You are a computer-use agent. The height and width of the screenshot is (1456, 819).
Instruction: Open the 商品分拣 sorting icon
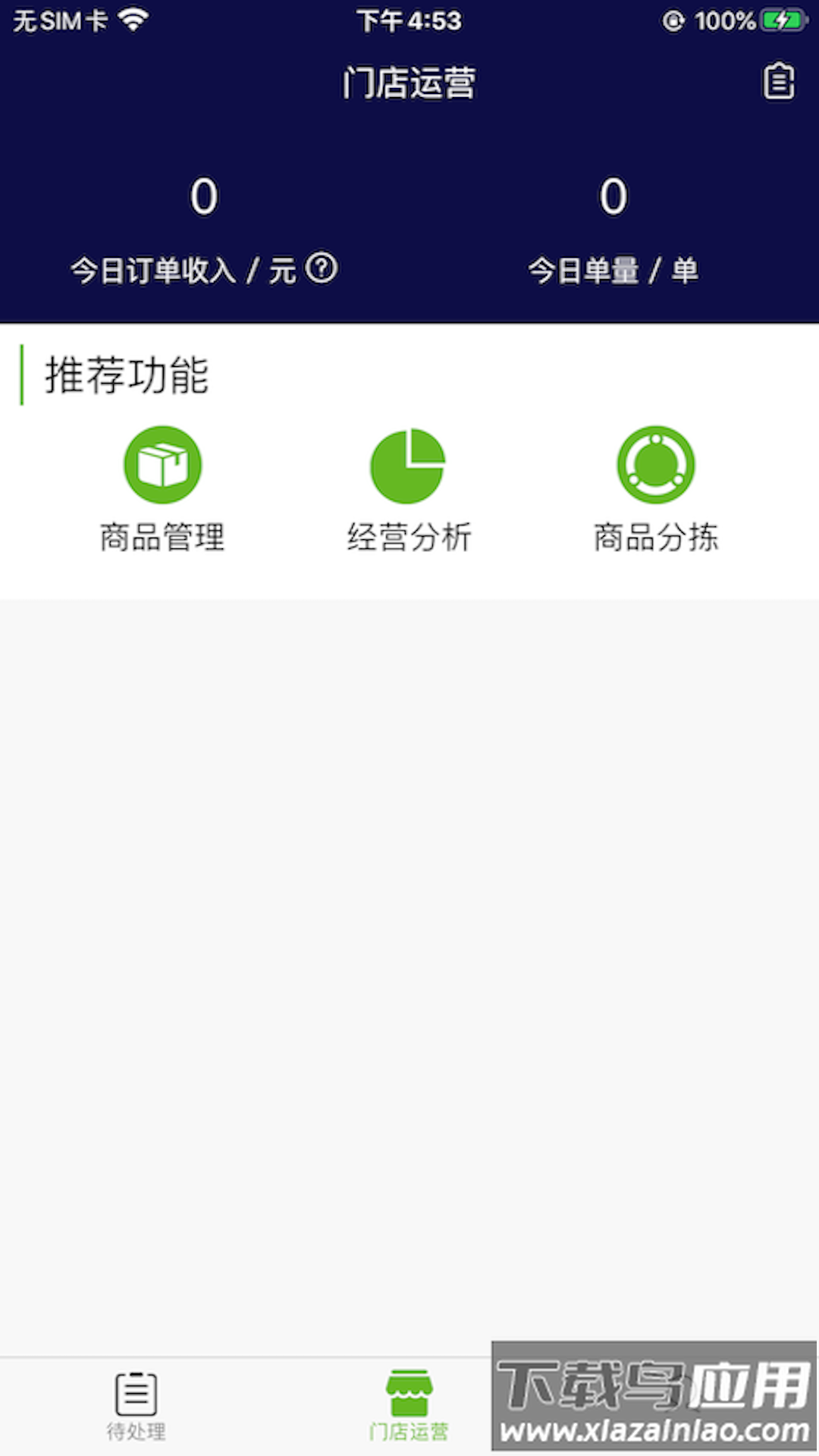point(657,464)
